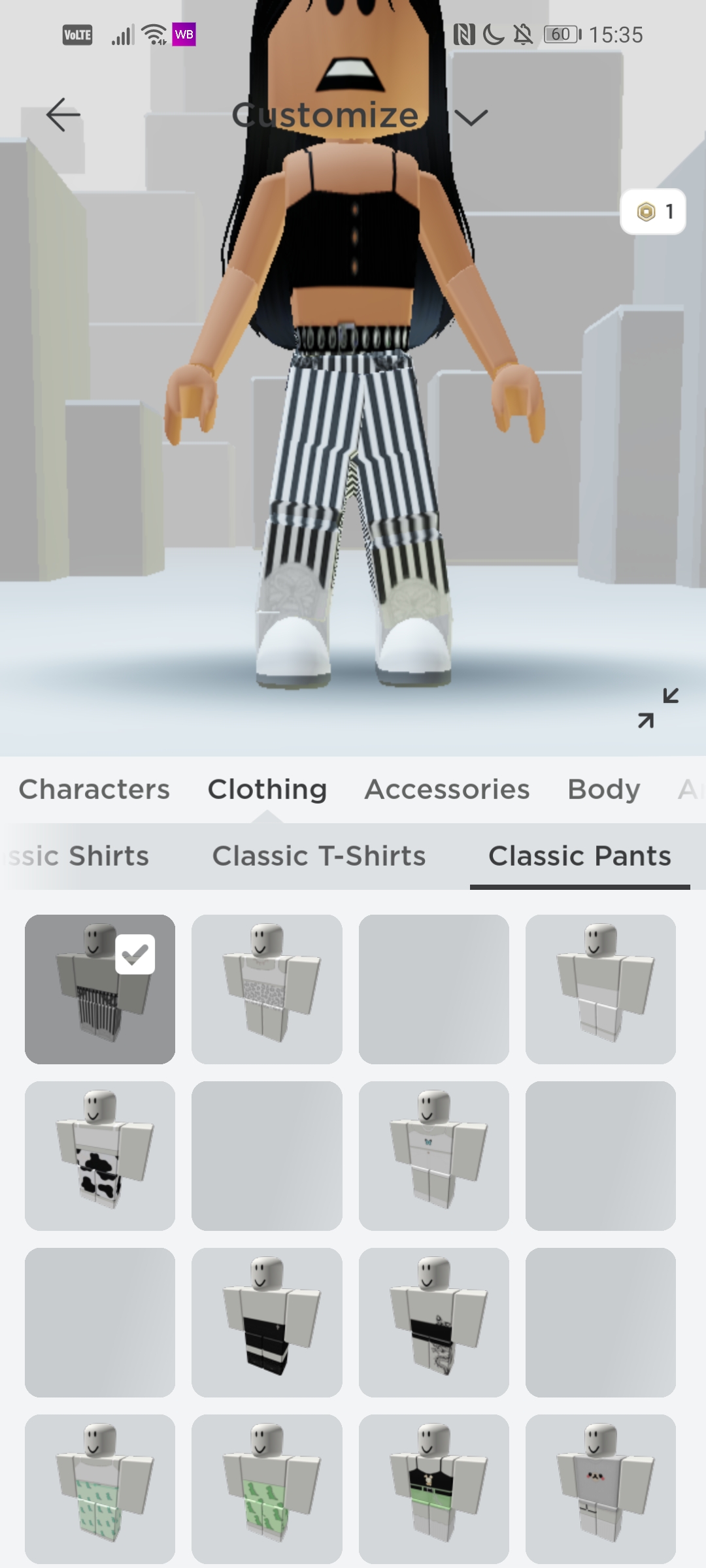706x1568 pixels.
Task: Choose the pants with the blue butterfly
Action: (434, 1156)
